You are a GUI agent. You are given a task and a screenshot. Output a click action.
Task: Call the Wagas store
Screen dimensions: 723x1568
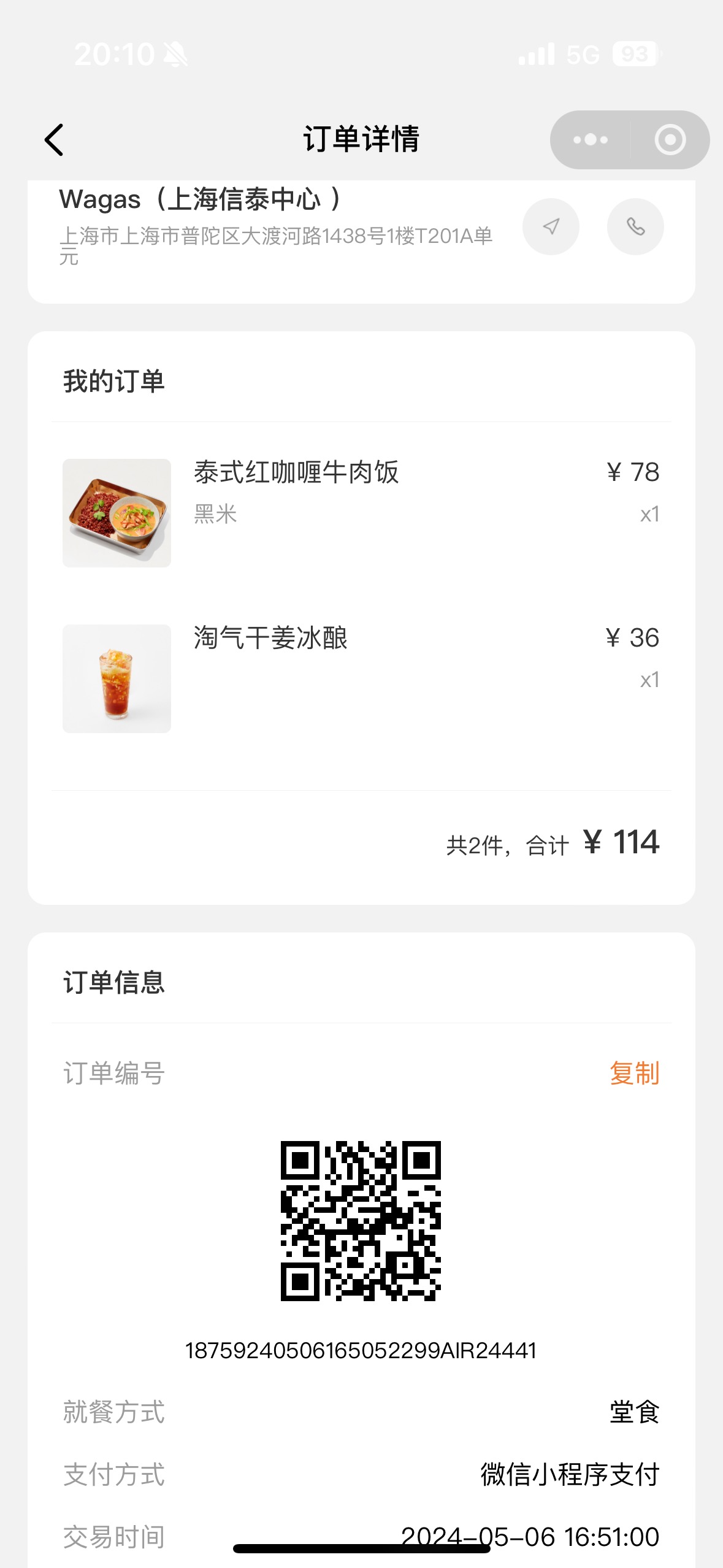pyautogui.click(x=635, y=226)
